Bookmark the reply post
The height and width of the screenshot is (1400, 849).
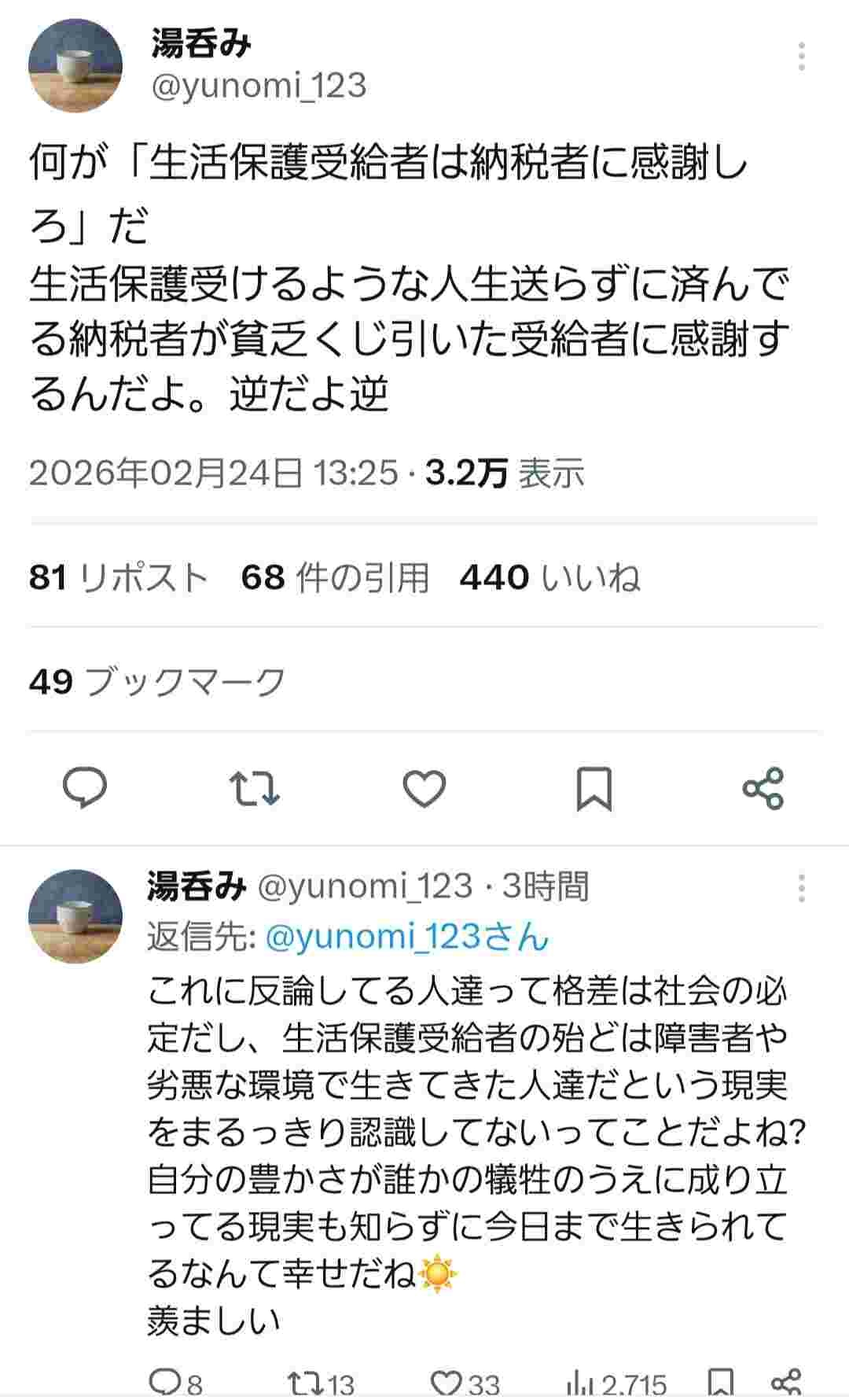(721, 1383)
